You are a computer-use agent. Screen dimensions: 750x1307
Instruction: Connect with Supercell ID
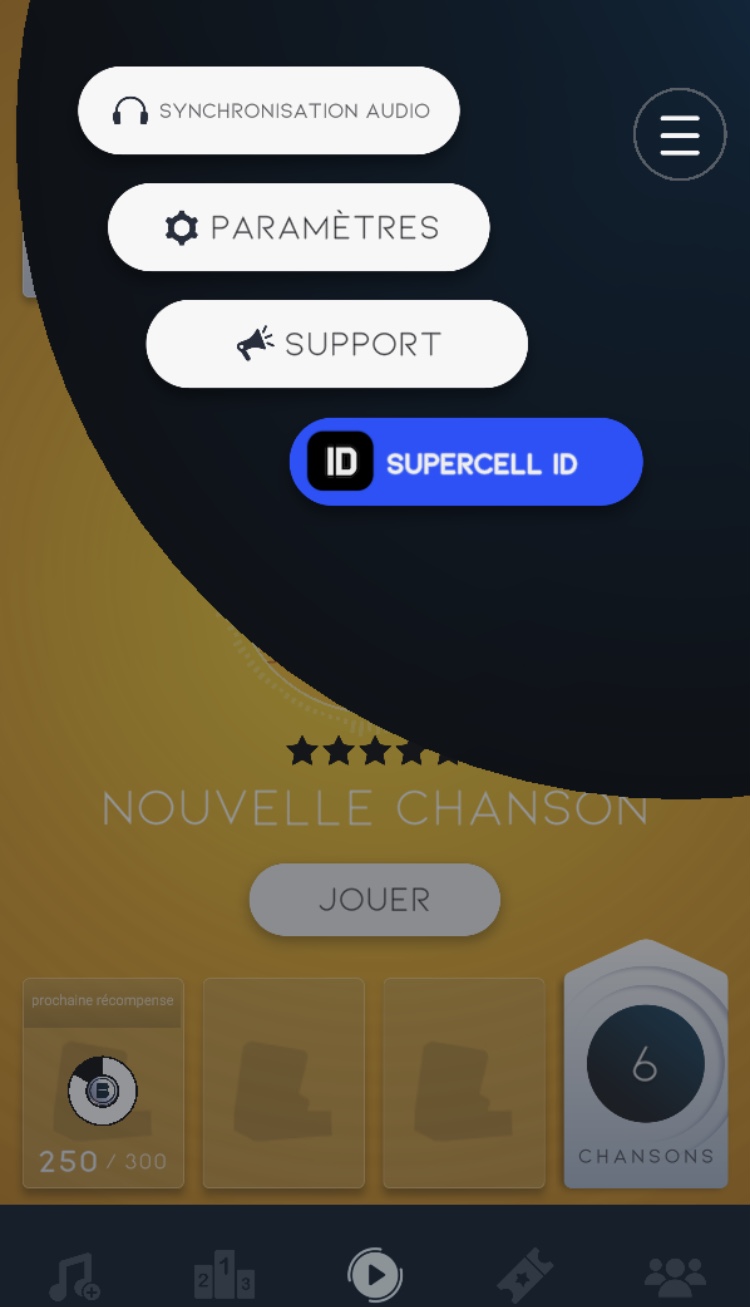466,463
